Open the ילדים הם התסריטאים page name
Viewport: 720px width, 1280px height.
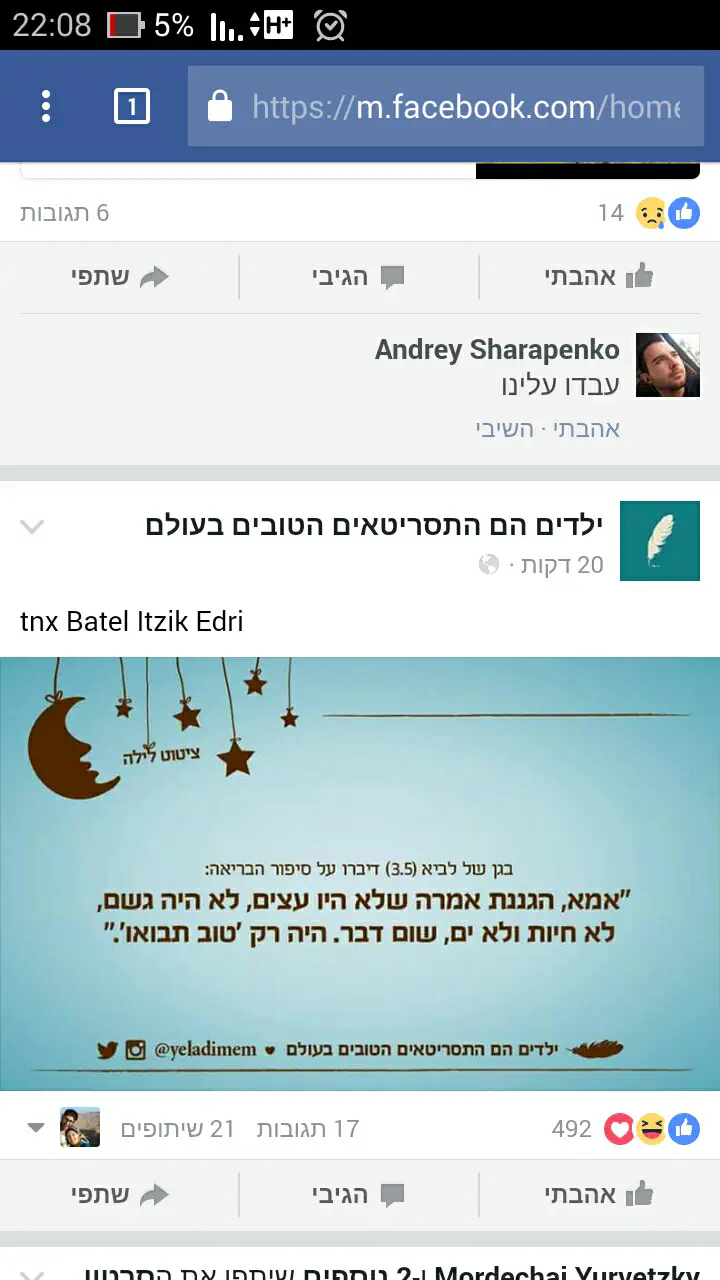tap(374, 524)
